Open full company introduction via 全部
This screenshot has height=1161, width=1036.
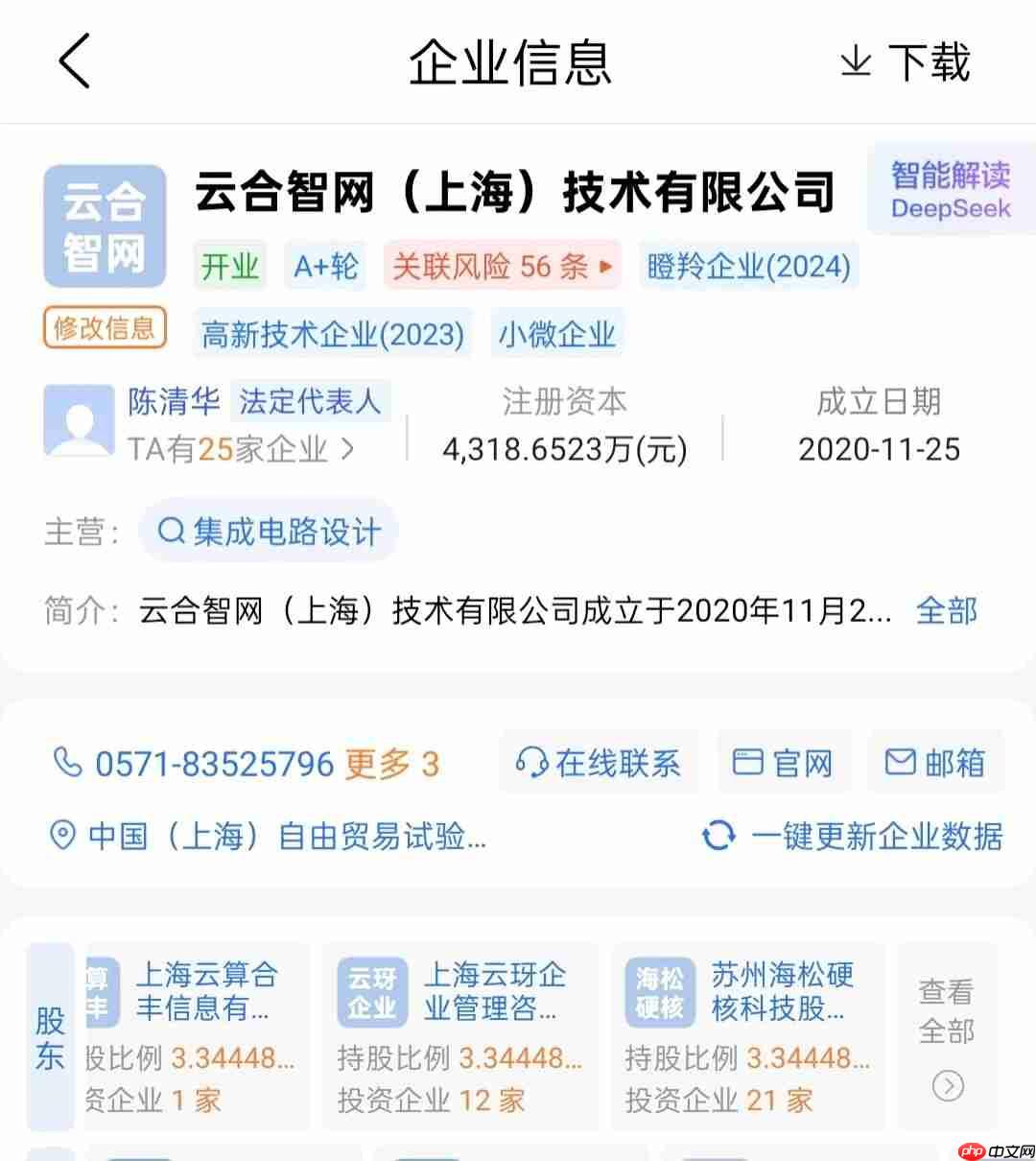pos(947,609)
